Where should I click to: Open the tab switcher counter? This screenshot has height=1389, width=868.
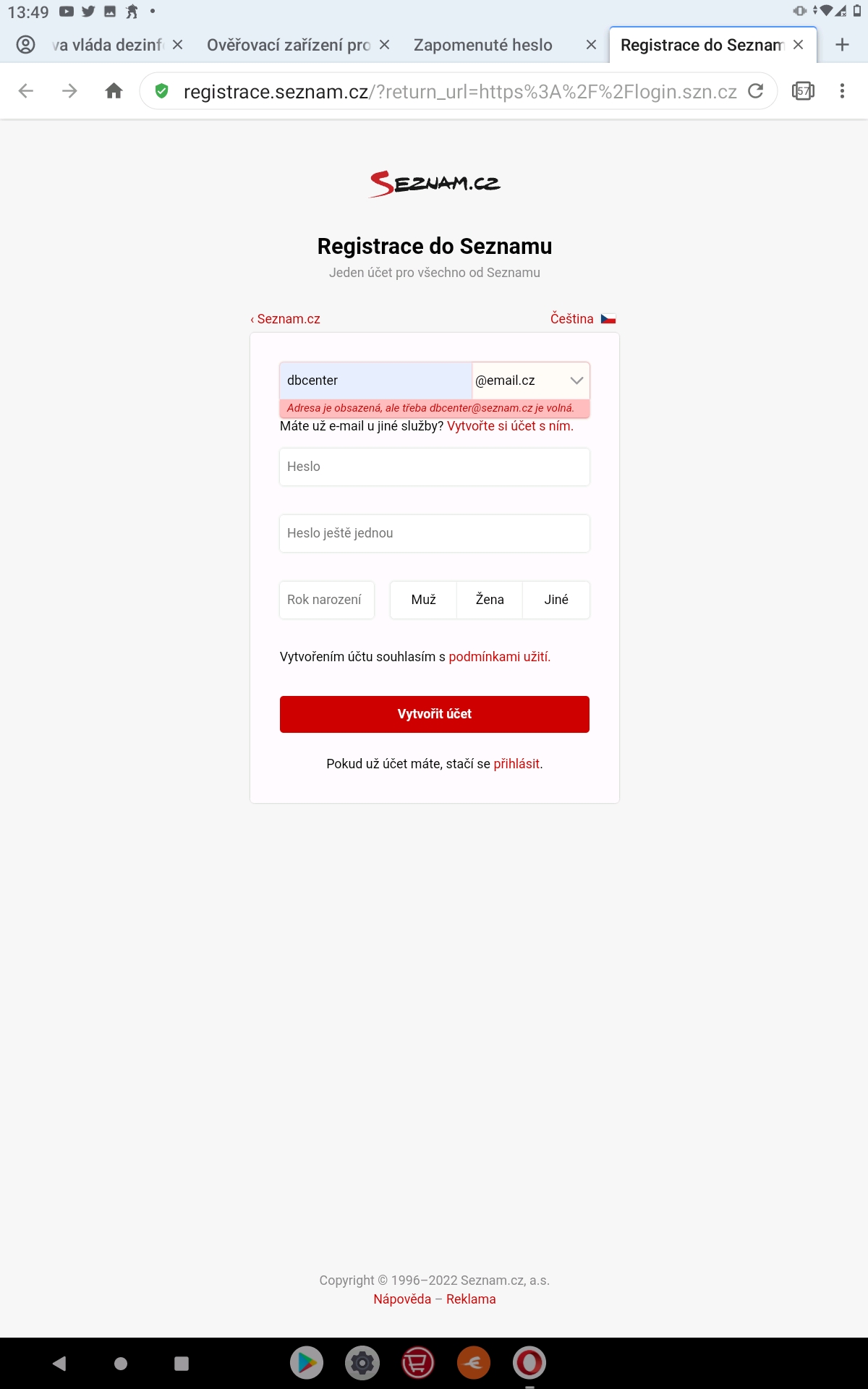point(803,91)
